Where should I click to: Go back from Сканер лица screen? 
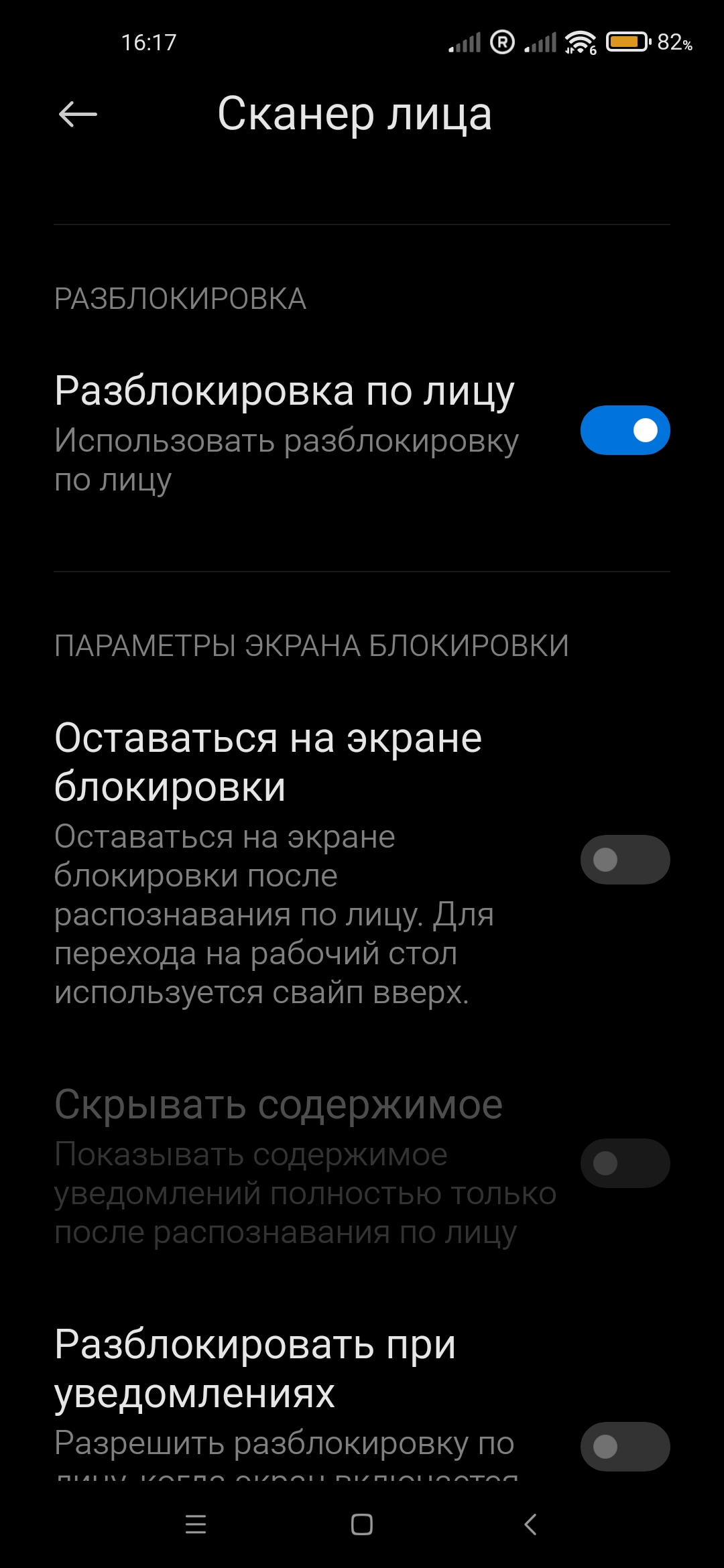pos(78,115)
